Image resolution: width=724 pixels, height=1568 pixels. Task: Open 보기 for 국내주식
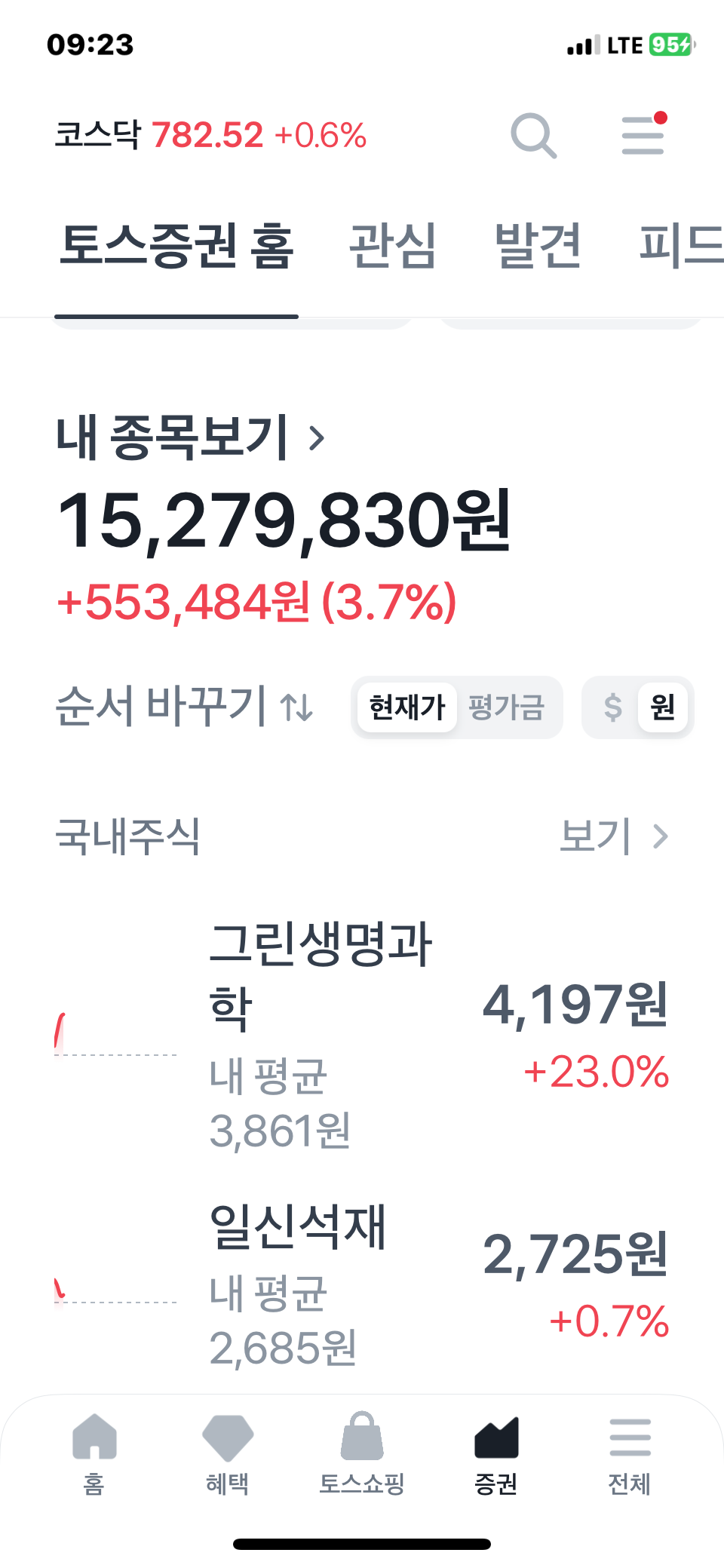613,836
